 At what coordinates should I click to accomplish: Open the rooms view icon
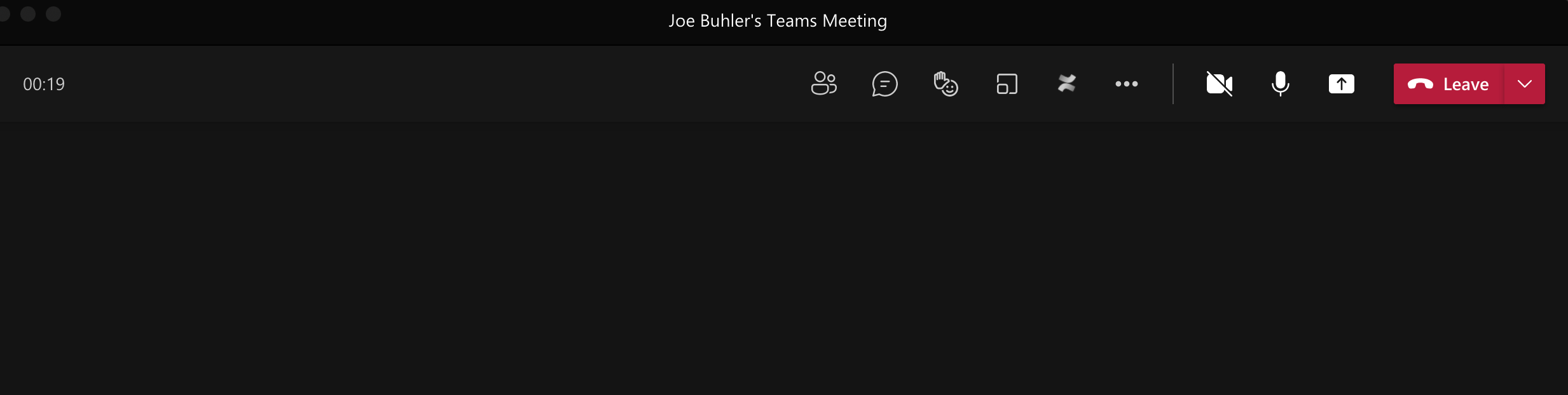click(x=1007, y=84)
